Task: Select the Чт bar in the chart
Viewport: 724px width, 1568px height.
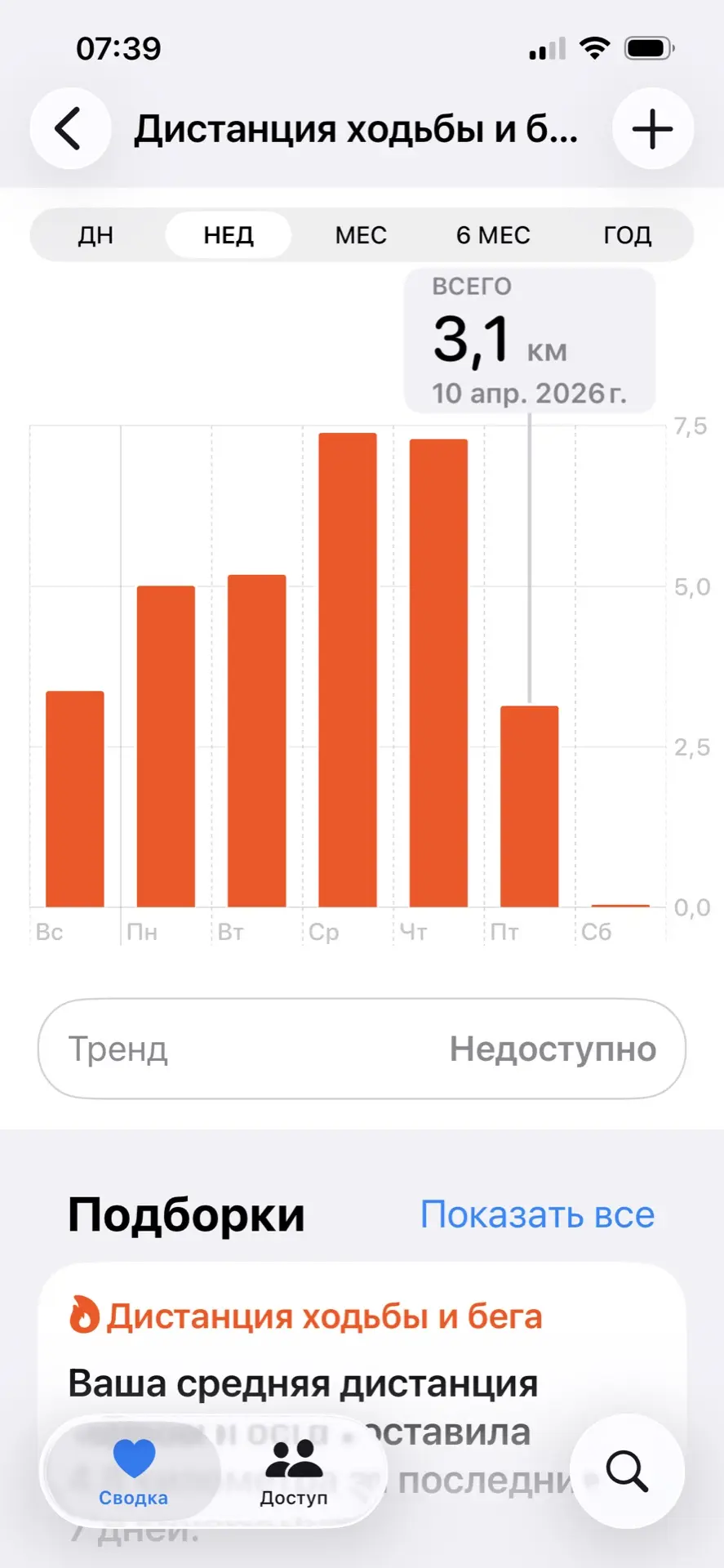Action: 438,673
